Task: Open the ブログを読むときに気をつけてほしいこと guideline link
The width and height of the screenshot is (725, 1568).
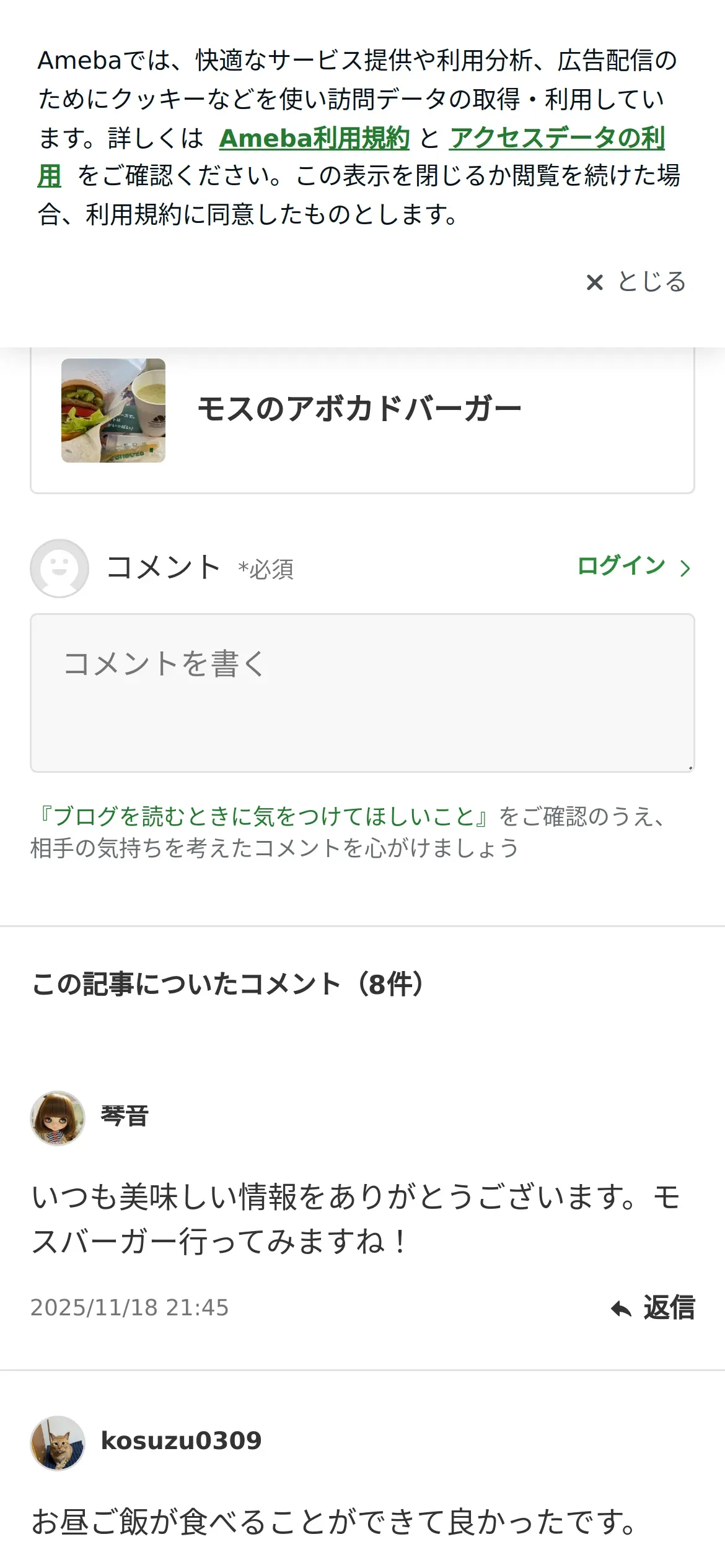Action: [x=264, y=816]
